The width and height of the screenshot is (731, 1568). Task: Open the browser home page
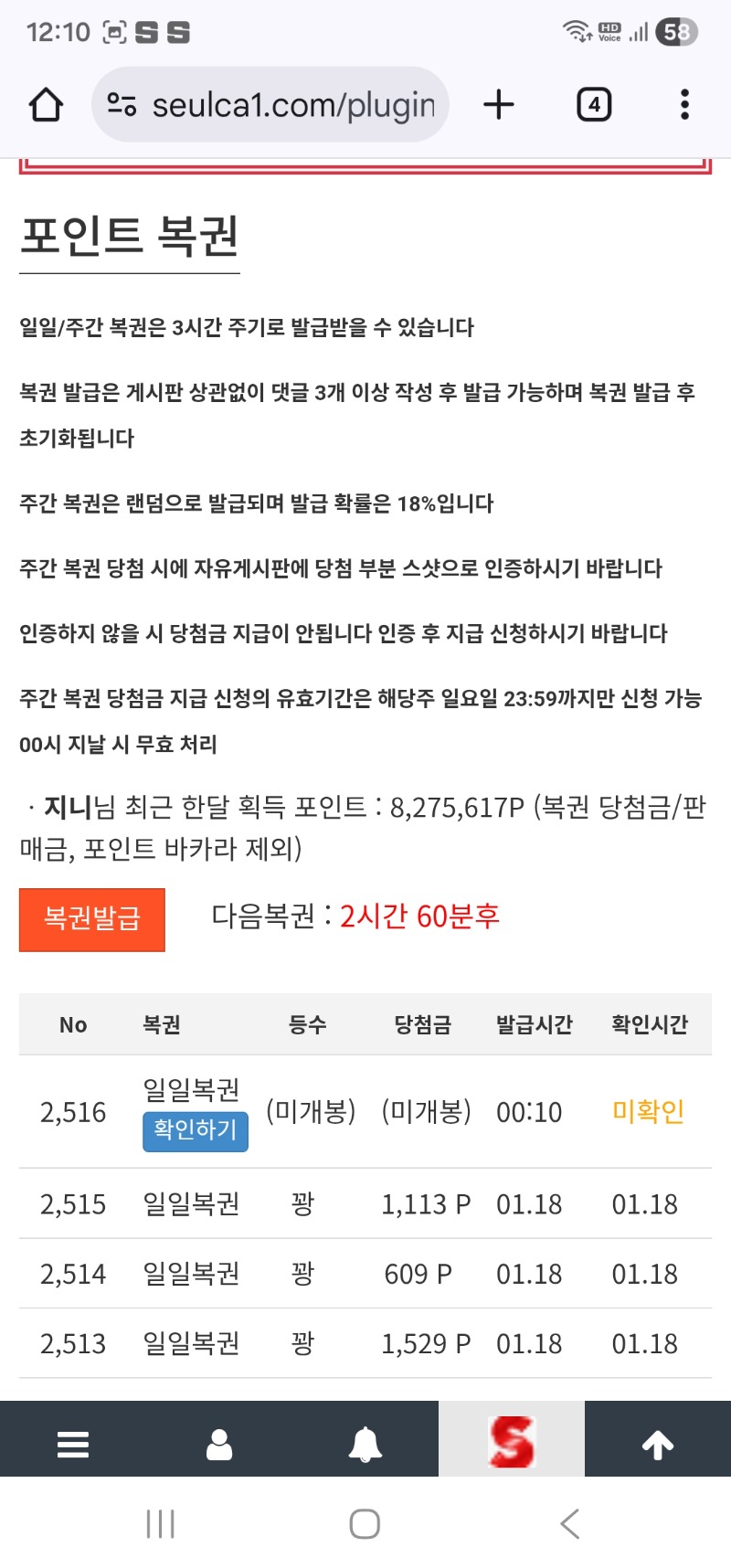click(46, 105)
